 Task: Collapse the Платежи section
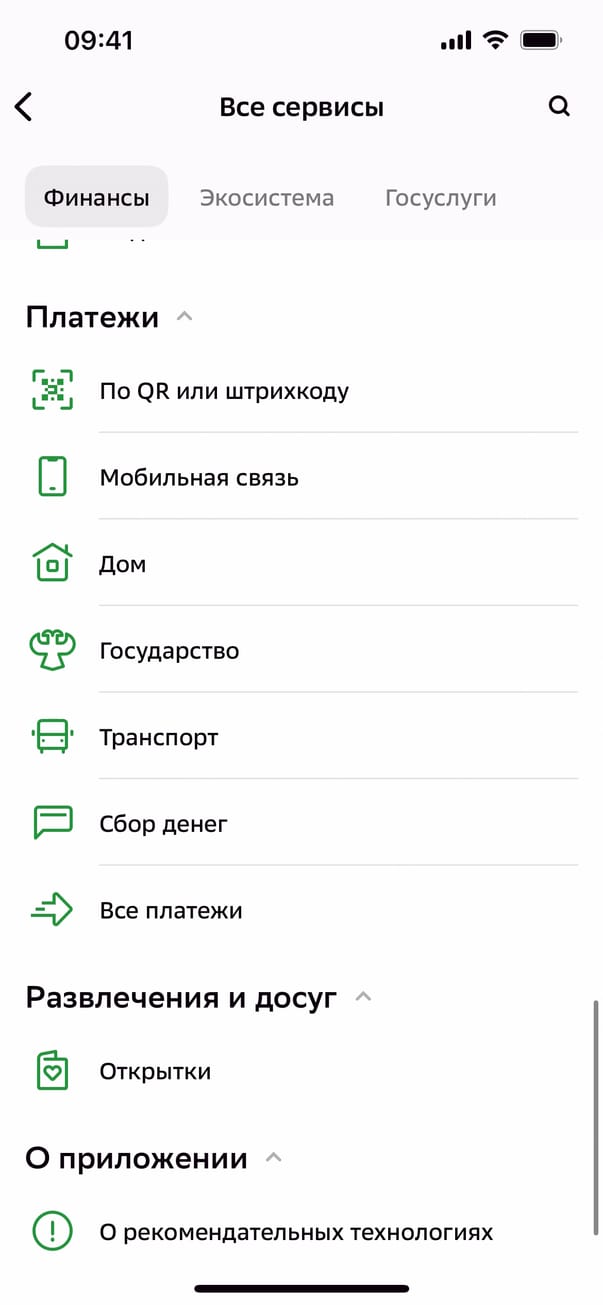[184, 317]
